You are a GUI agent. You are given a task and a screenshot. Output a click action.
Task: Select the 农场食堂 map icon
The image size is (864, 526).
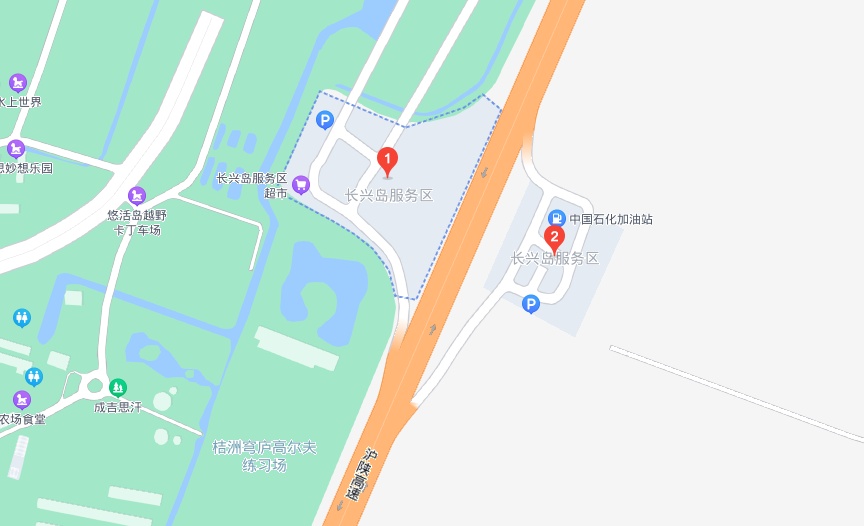pyautogui.click(x=22, y=399)
